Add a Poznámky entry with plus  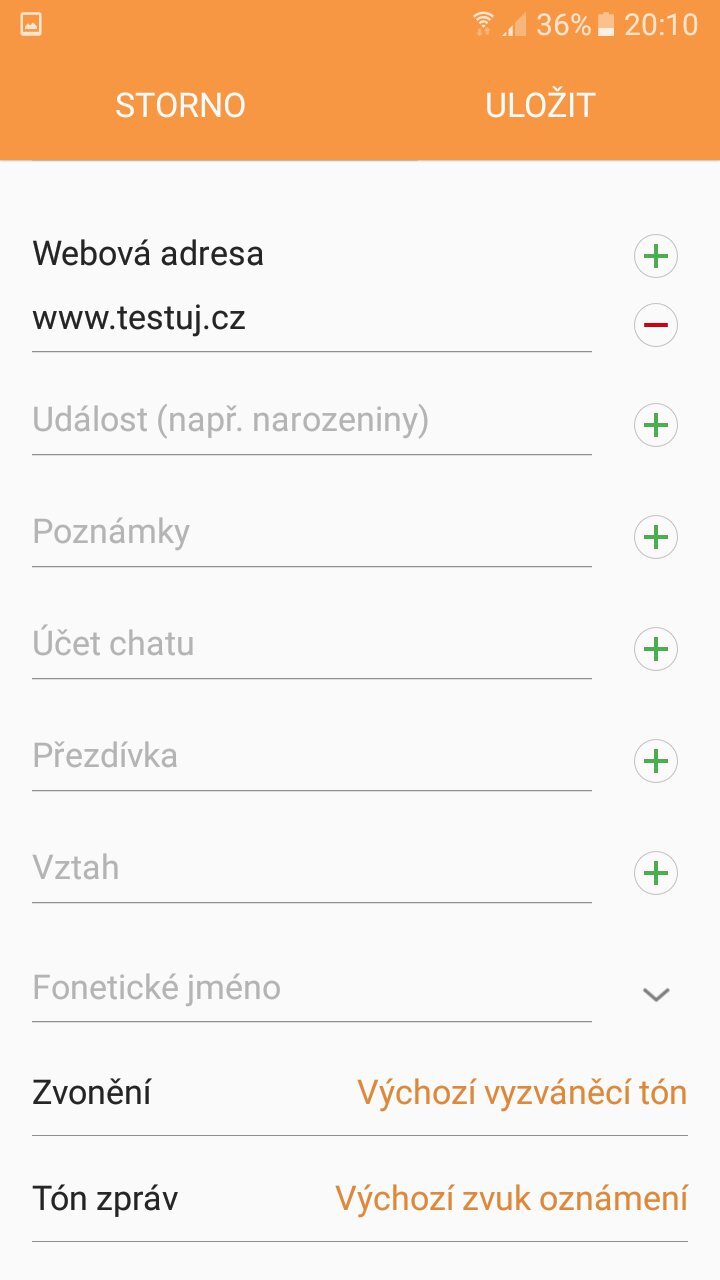pyautogui.click(x=656, y=538)
